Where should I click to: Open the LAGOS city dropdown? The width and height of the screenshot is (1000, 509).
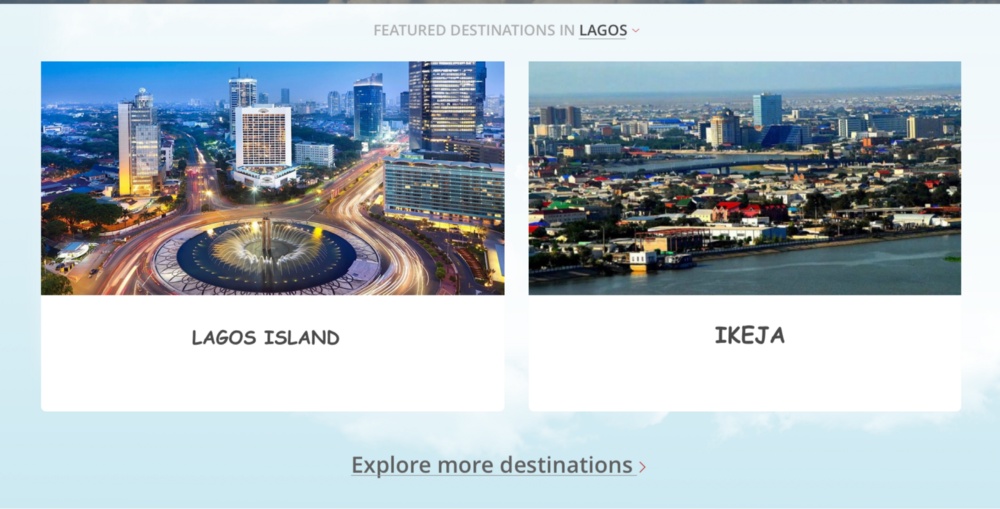click(608, 30)
